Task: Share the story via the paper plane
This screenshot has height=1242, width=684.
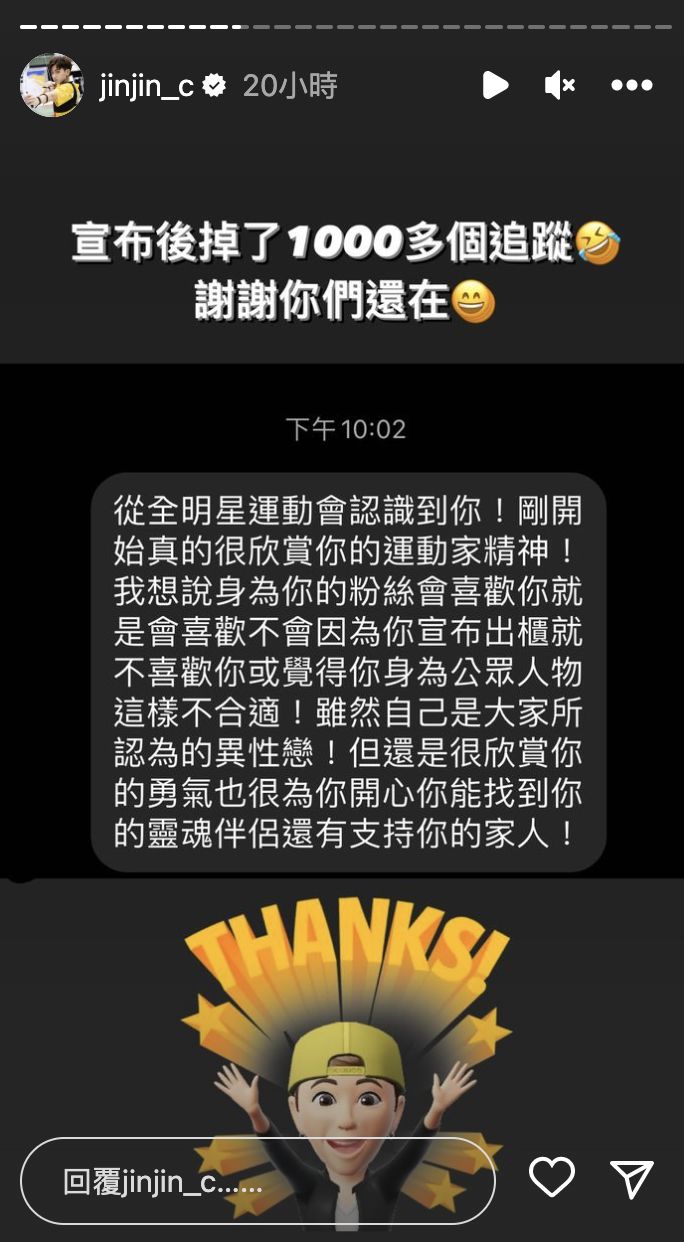Action: [x=632, y=1178]
